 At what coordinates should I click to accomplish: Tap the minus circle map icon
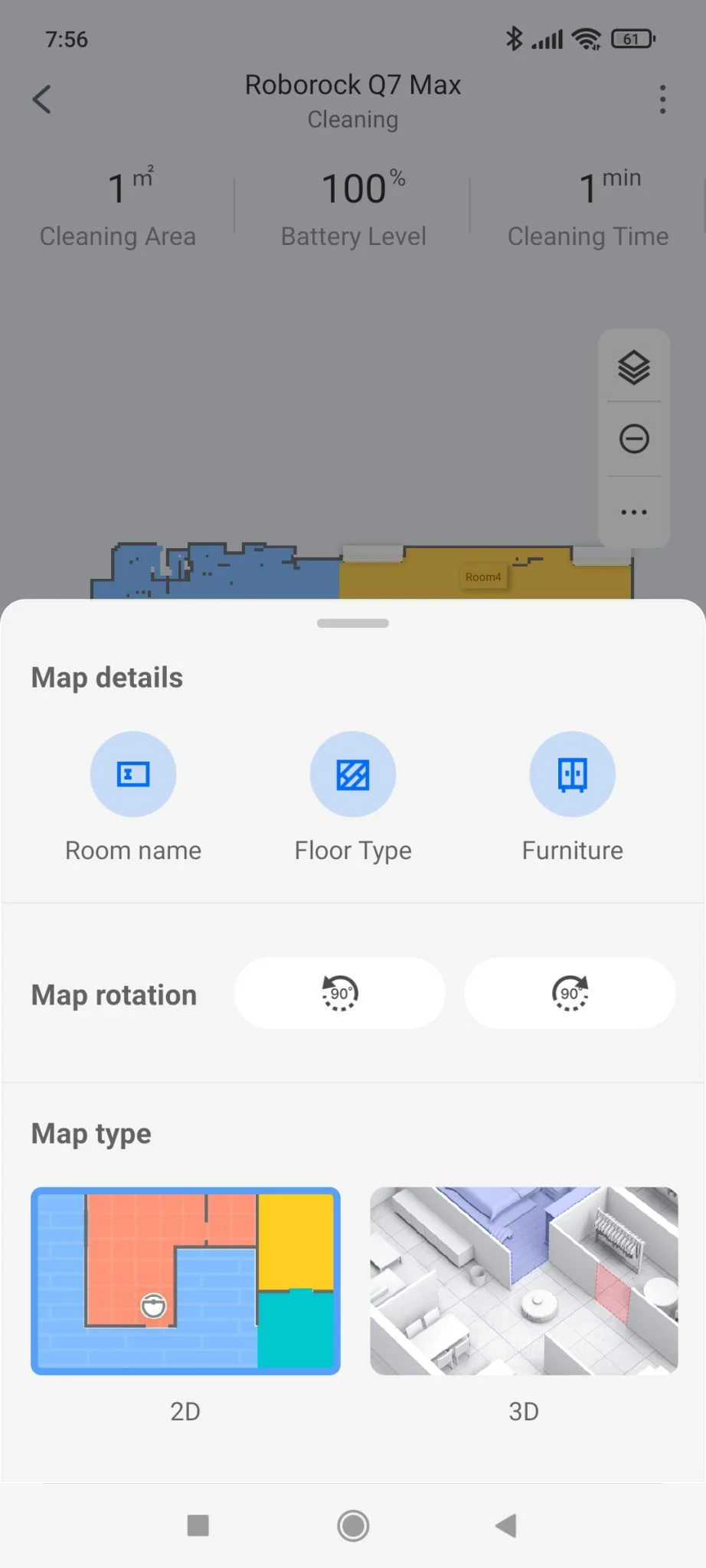point(634,439)
